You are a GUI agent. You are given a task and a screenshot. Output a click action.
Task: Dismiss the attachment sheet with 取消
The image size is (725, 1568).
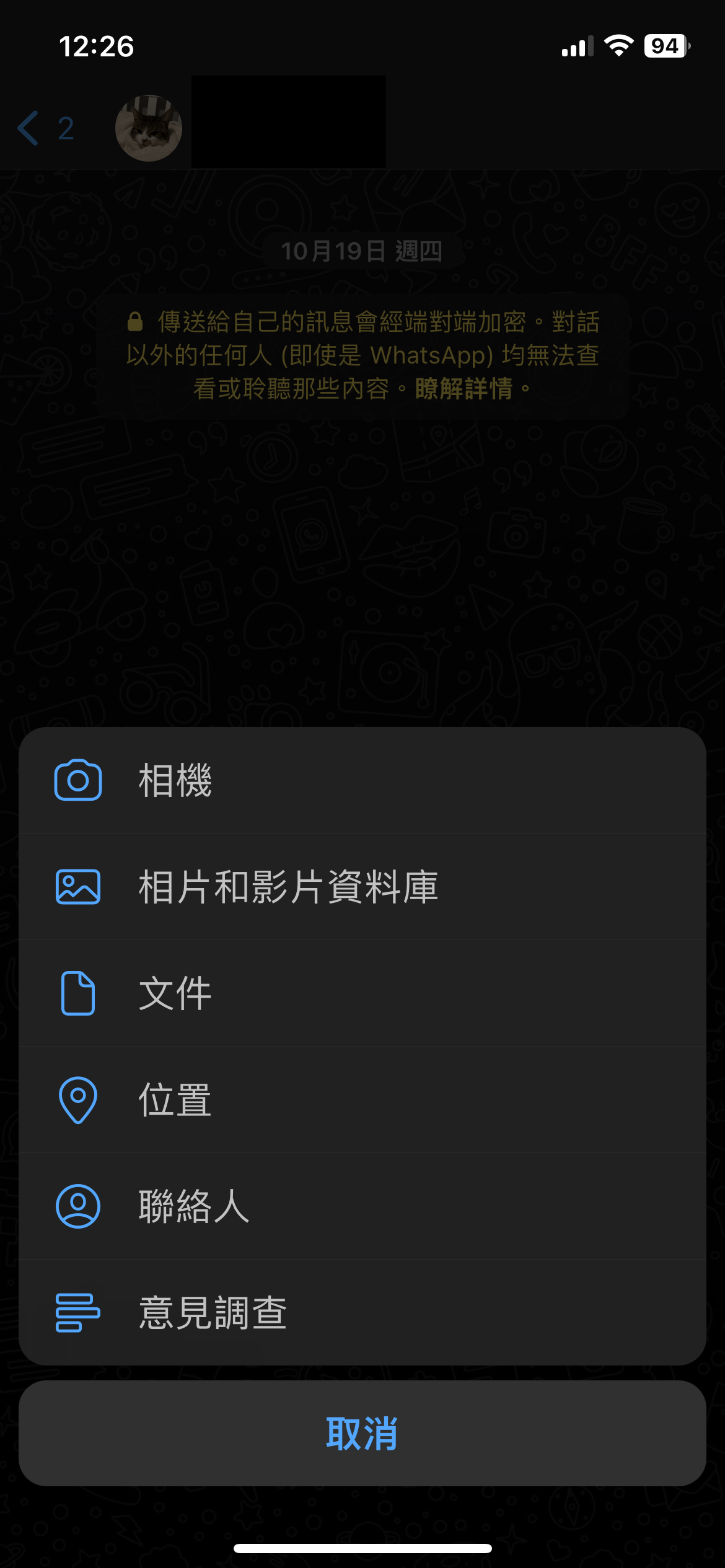[362, 1433]
